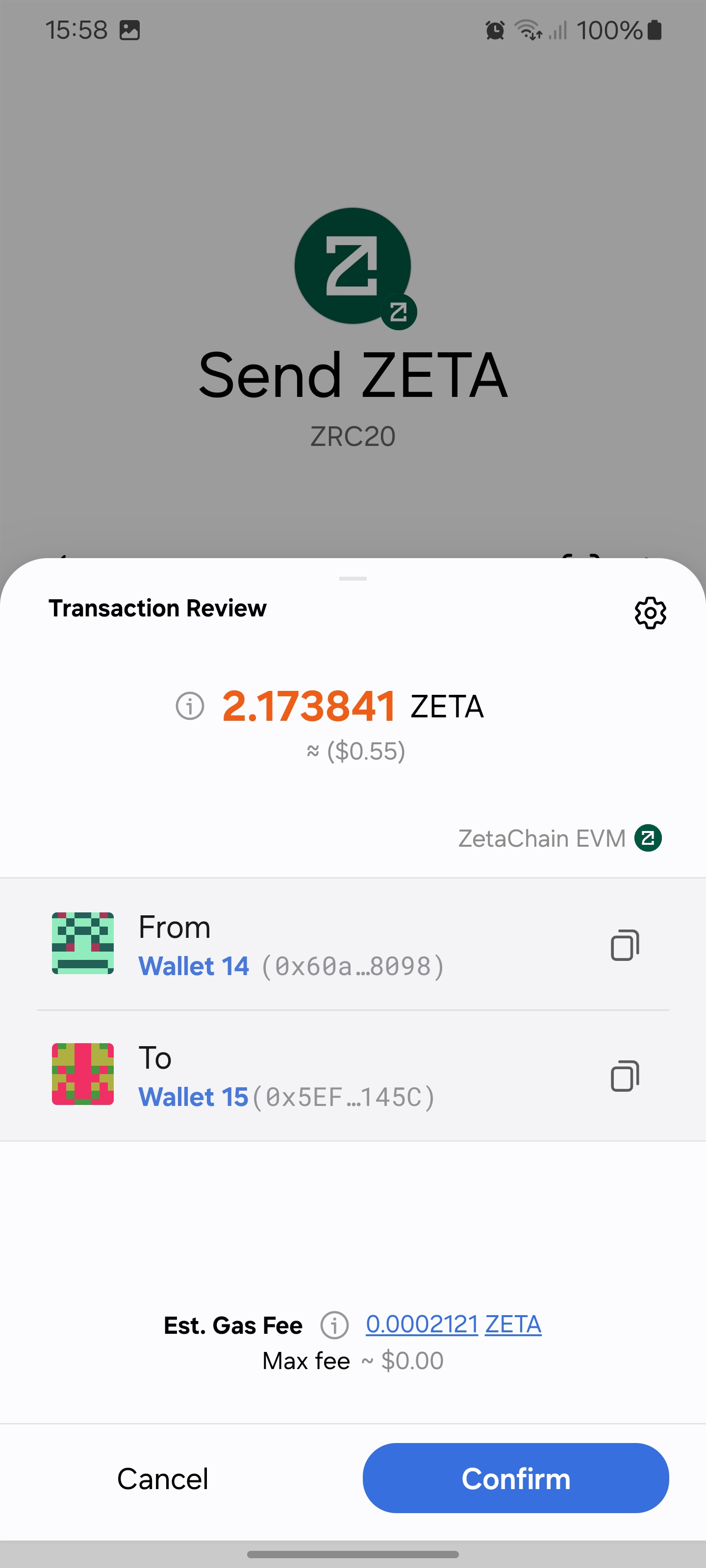Copy the To address of Wallet 15
The height and width of the screenshot is (1568, 706).
(625, 1076)
